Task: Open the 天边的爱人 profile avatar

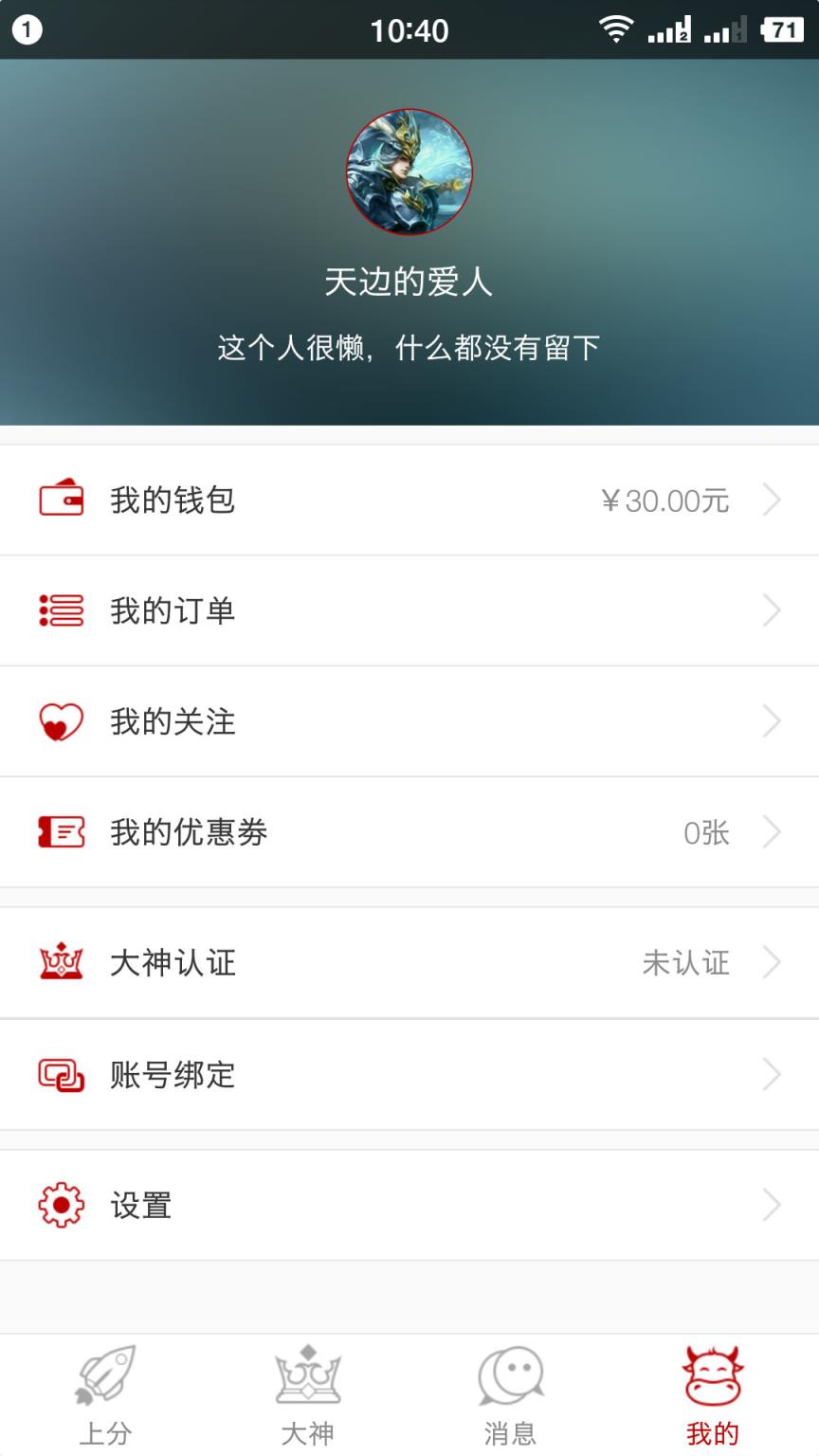Action: coord(409,171)
